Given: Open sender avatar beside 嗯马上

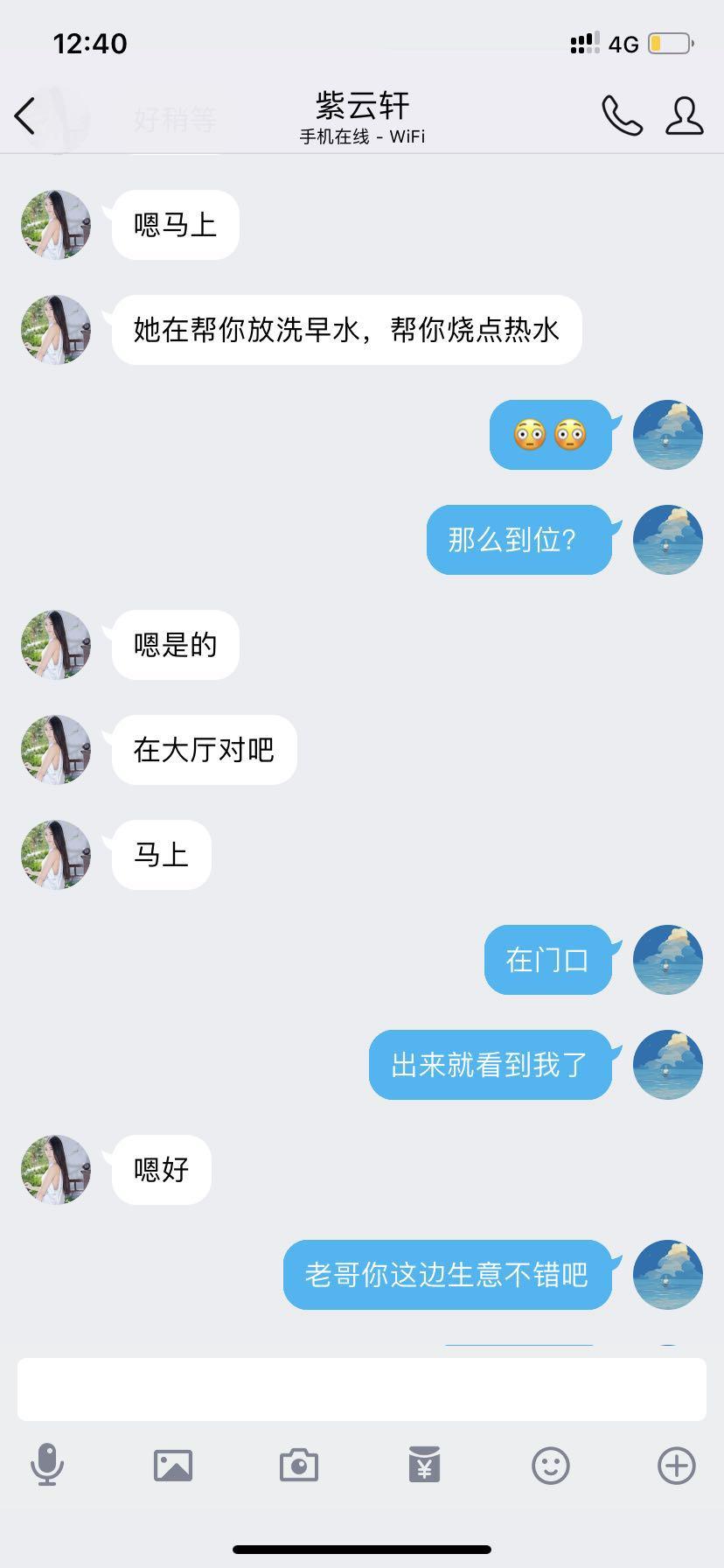Looking at the screenshot, I should [56, 225].
